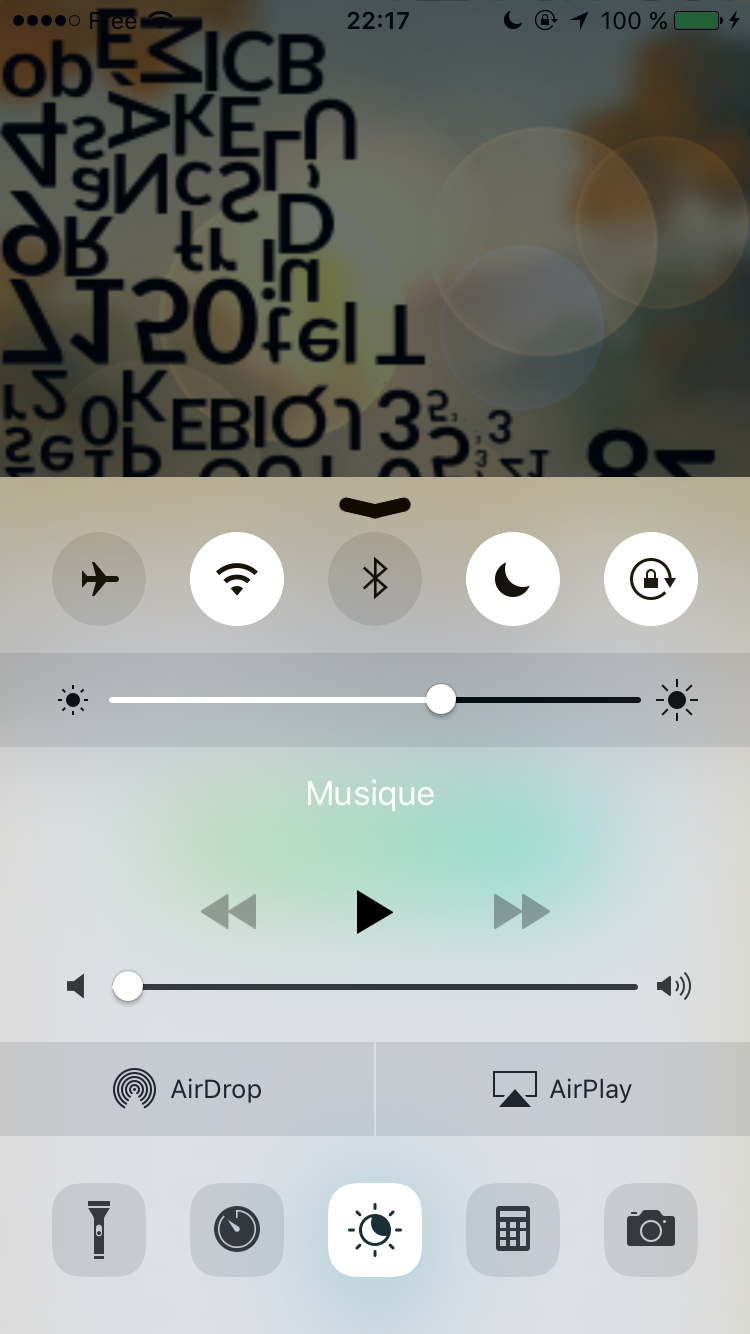Open the calculator
Viewport: 750px width, 1334px height.
pyautogui.click(x=513, y=1230)
